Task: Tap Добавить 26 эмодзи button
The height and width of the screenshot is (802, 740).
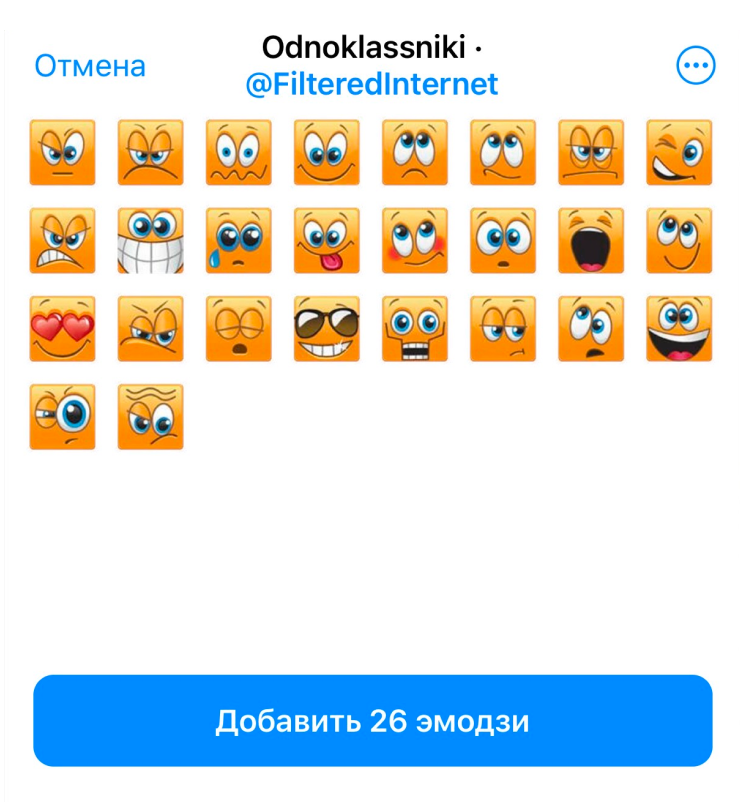Action: coord(372,721)
